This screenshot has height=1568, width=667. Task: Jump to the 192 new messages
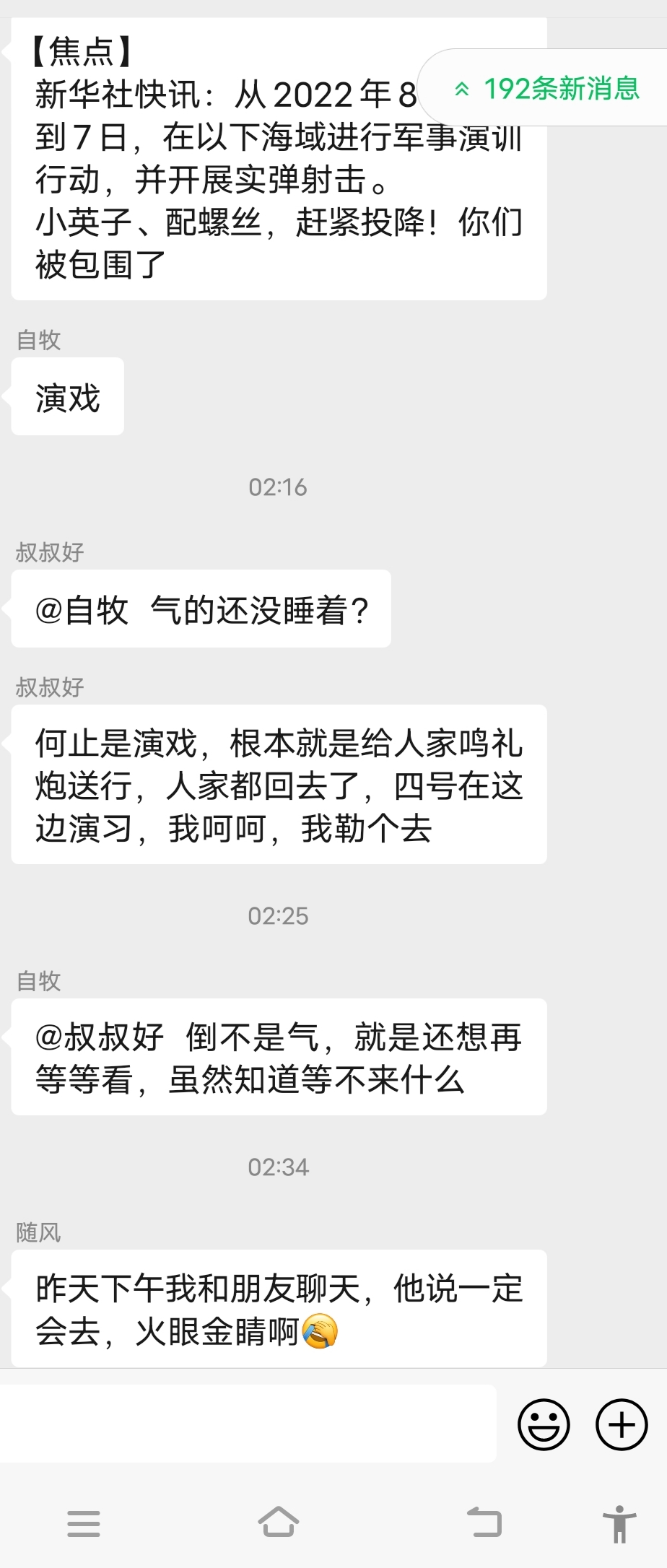547,89
